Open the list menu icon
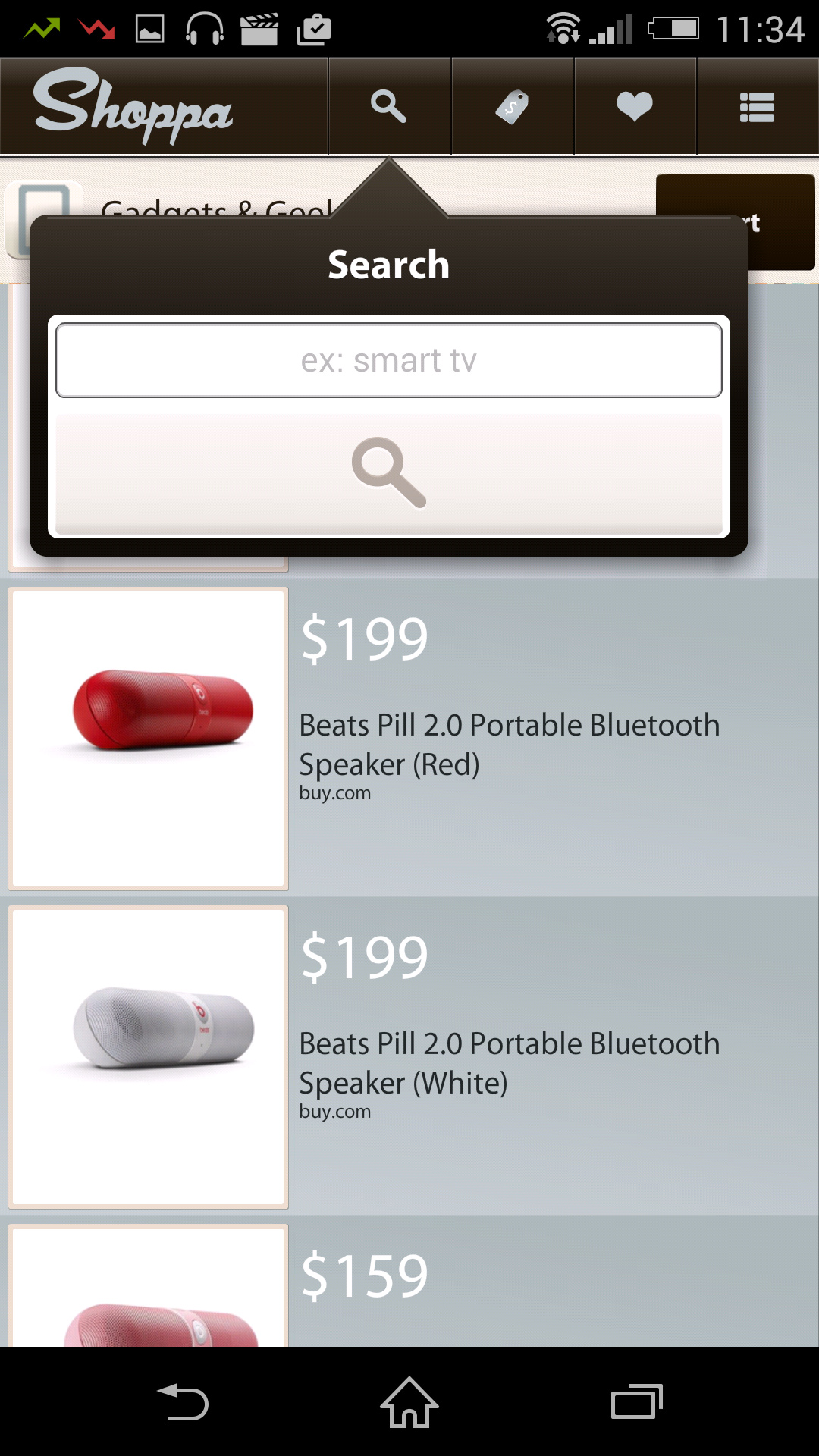The width and height of the screenshot is (819, 1456). [x=757, y=106]
